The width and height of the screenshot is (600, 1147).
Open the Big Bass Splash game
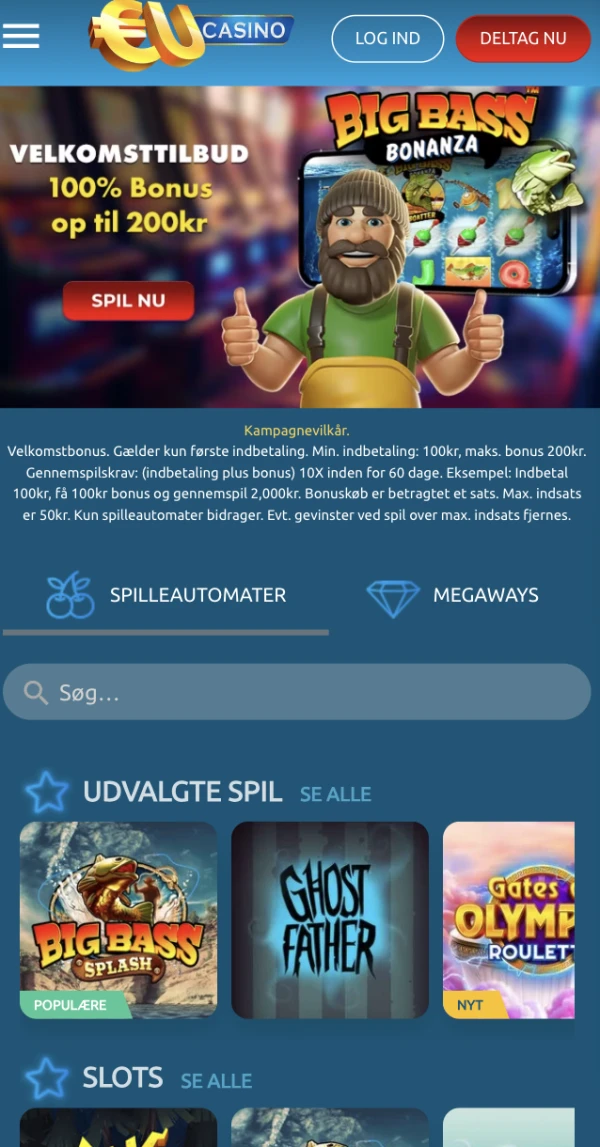[118, 919]
